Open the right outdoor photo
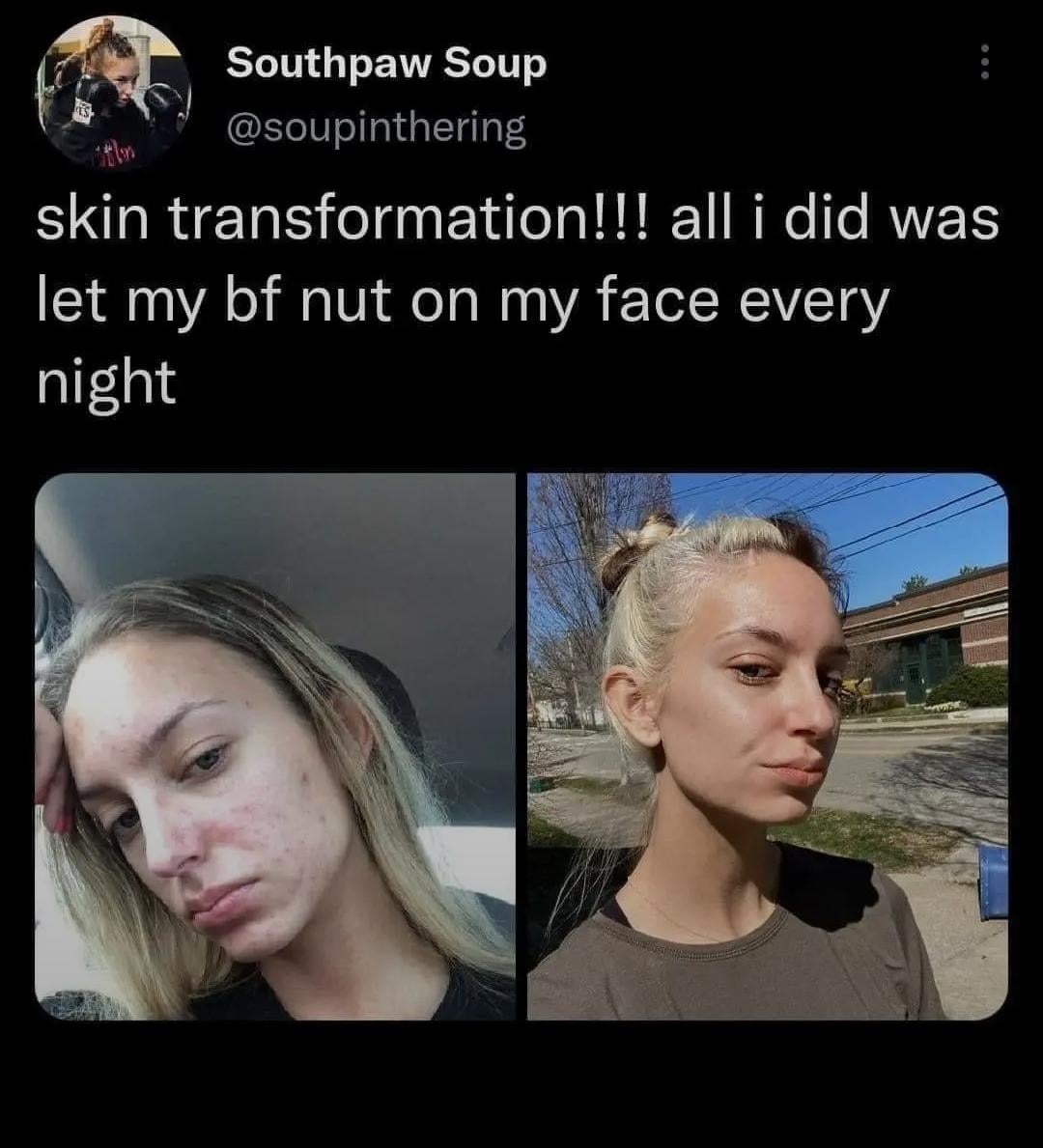1043x1148 pixels. [x=768, y=746]
